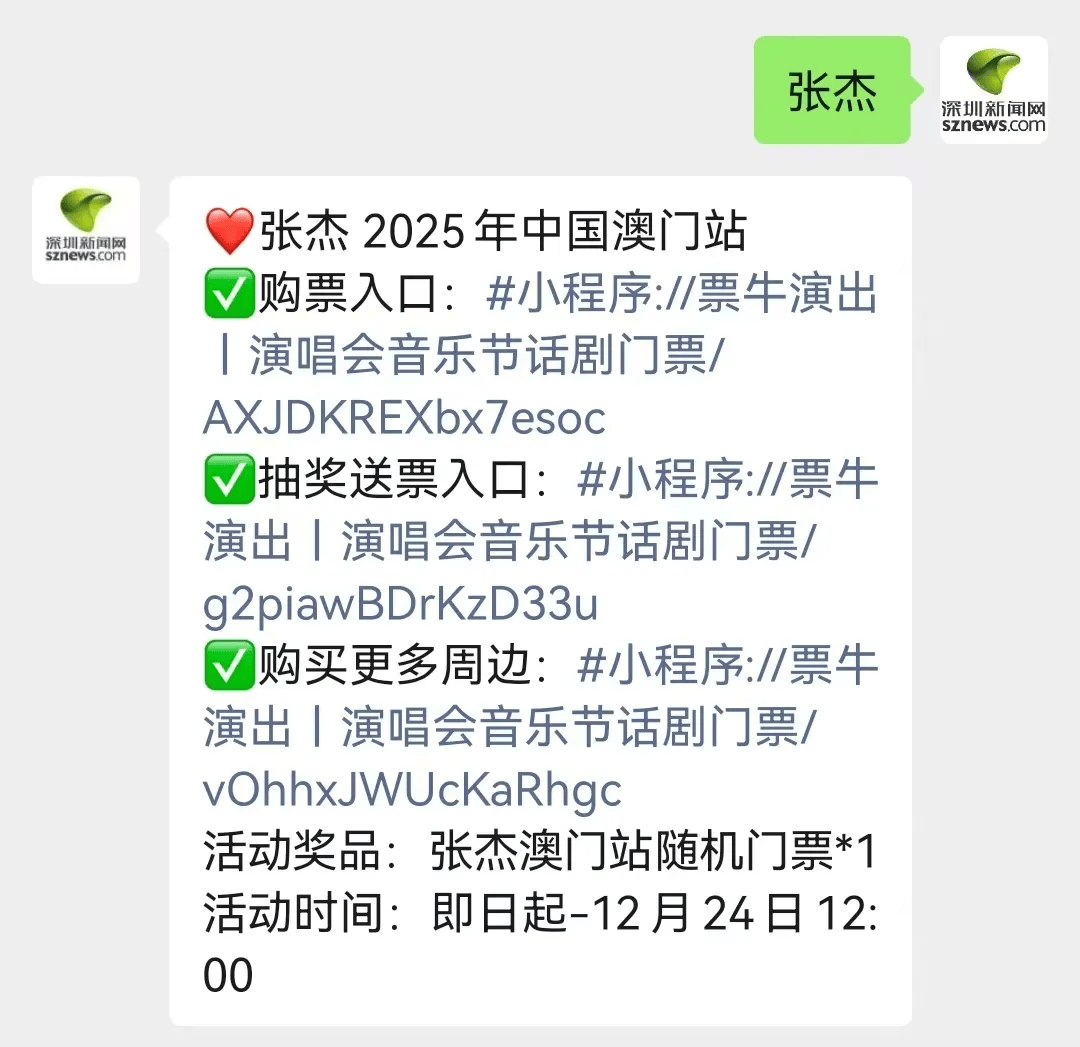
Task: Open the profile avatar beside the ticket reply
Action: tap(86, 230)
